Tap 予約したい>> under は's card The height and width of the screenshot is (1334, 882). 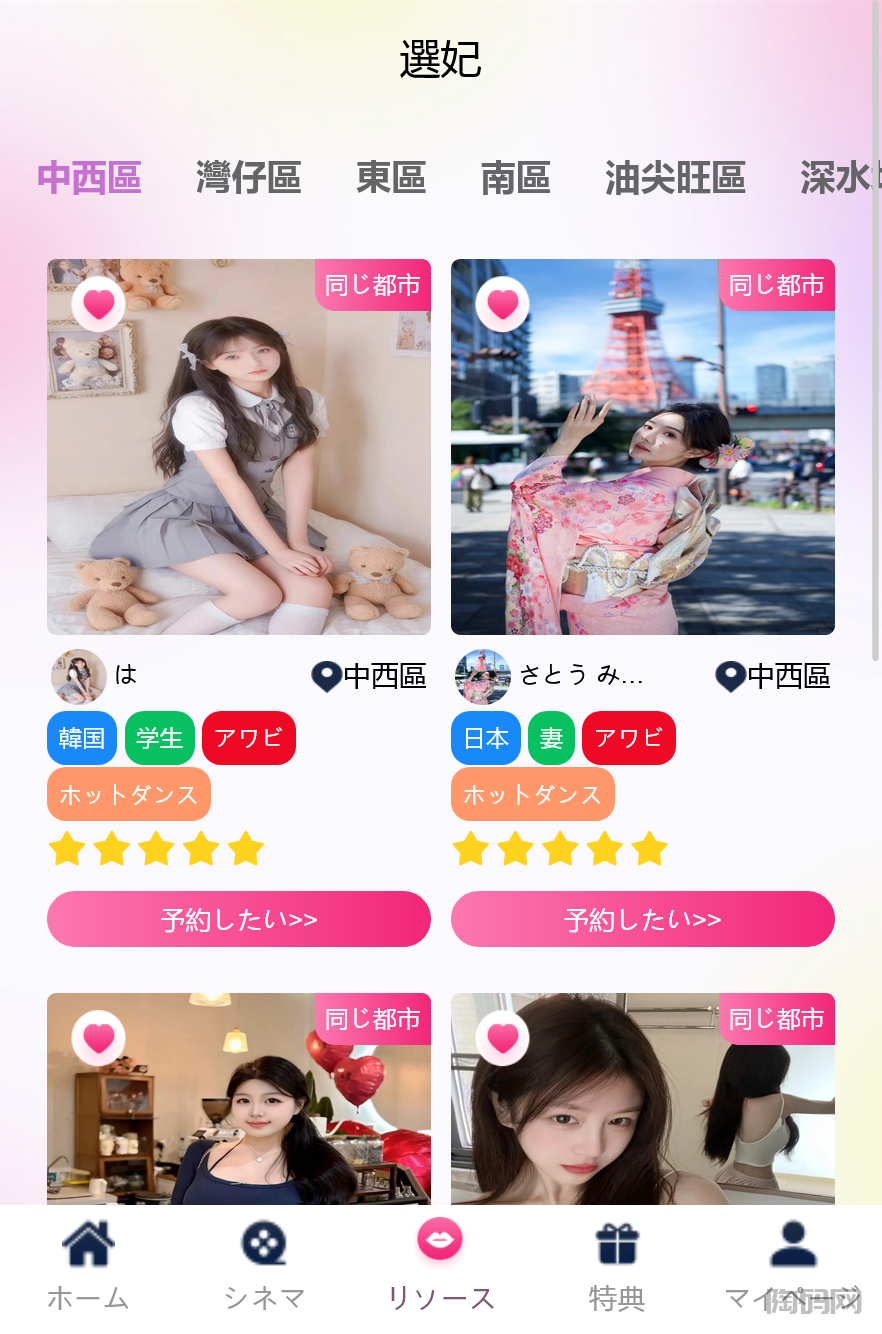tap(239, 919)
